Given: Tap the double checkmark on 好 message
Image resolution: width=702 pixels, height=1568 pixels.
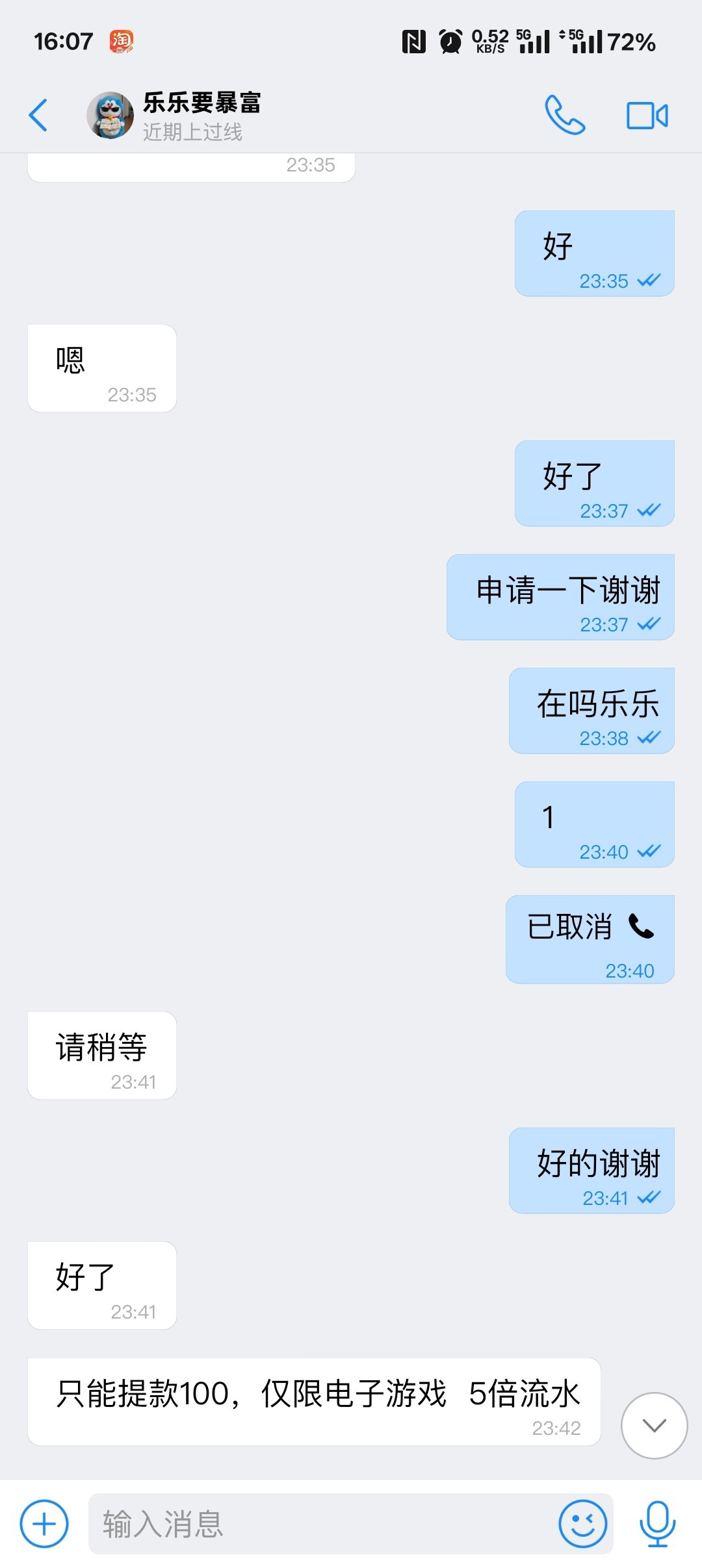Looking at the screenshot, I should coord(647,281).
